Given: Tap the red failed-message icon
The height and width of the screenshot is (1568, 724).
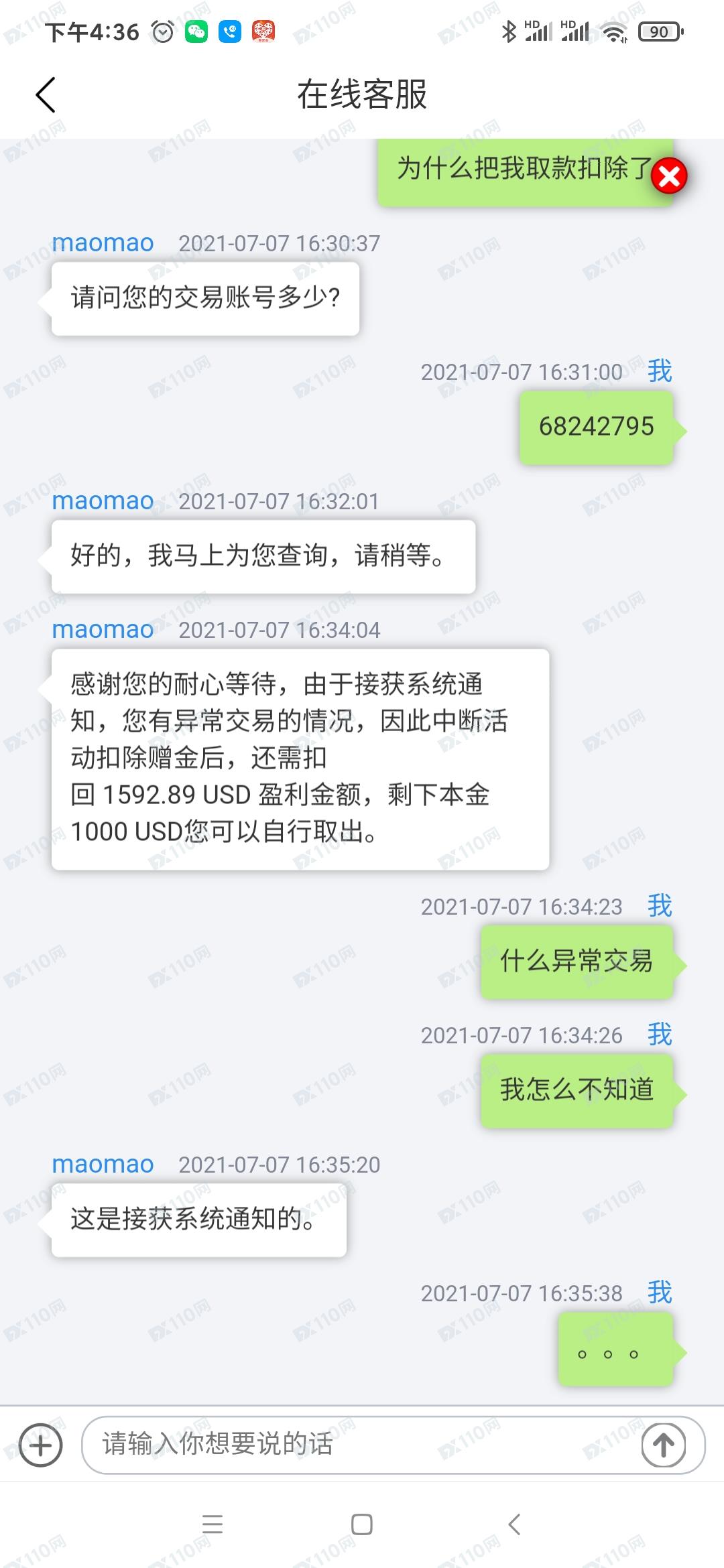Looking at the screenshot, I should click(669, 176).
